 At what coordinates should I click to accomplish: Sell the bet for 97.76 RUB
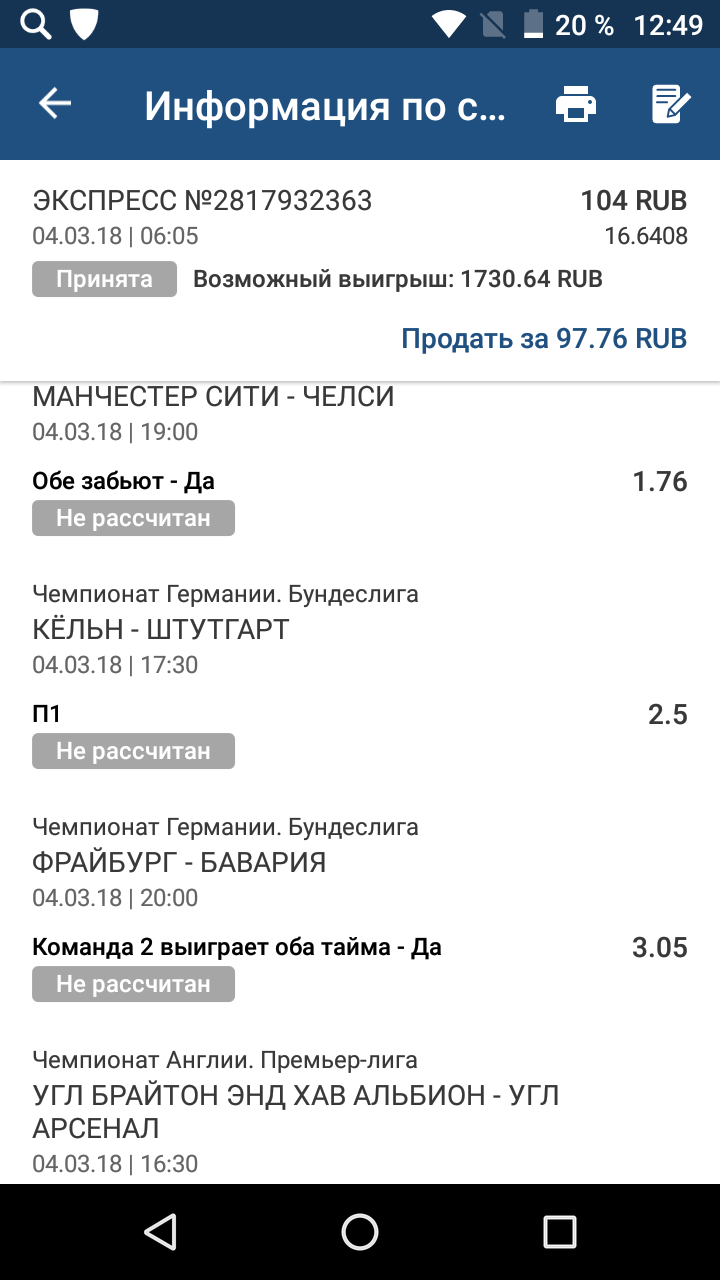coord(544,338)
